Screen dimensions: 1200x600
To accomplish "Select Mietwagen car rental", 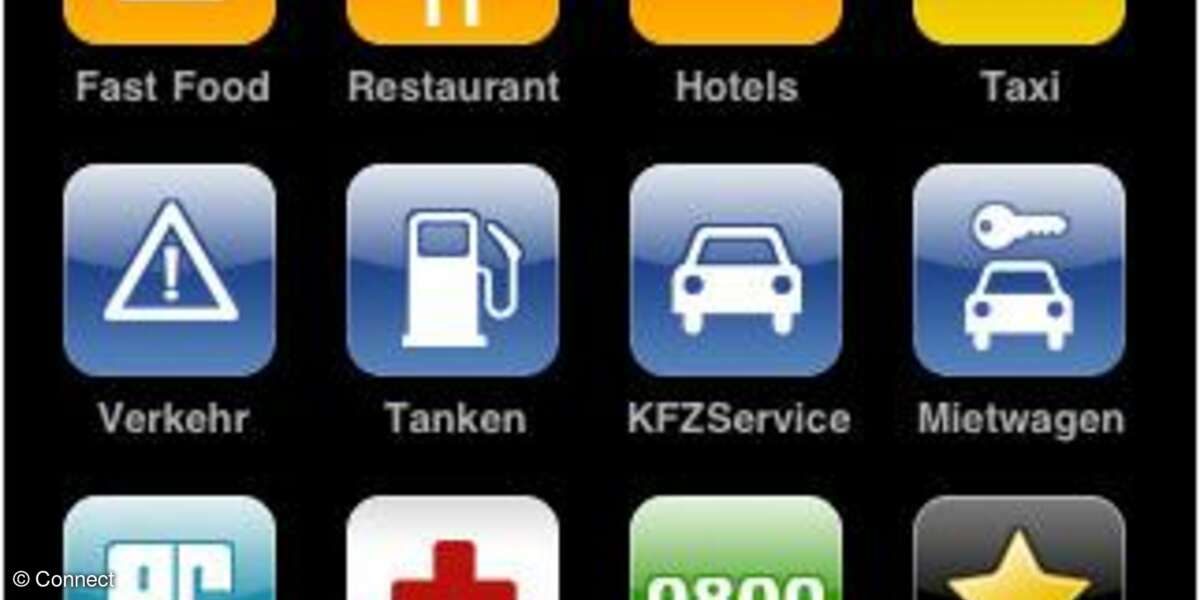I will click(x=1019, y=270).
